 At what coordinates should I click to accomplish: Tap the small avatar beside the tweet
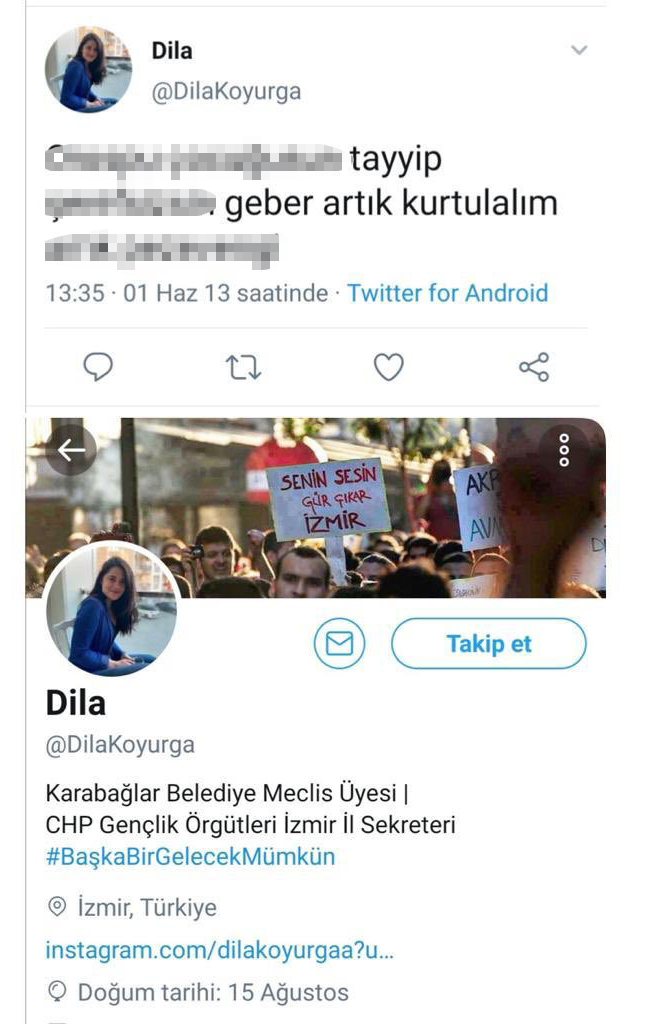88,68
